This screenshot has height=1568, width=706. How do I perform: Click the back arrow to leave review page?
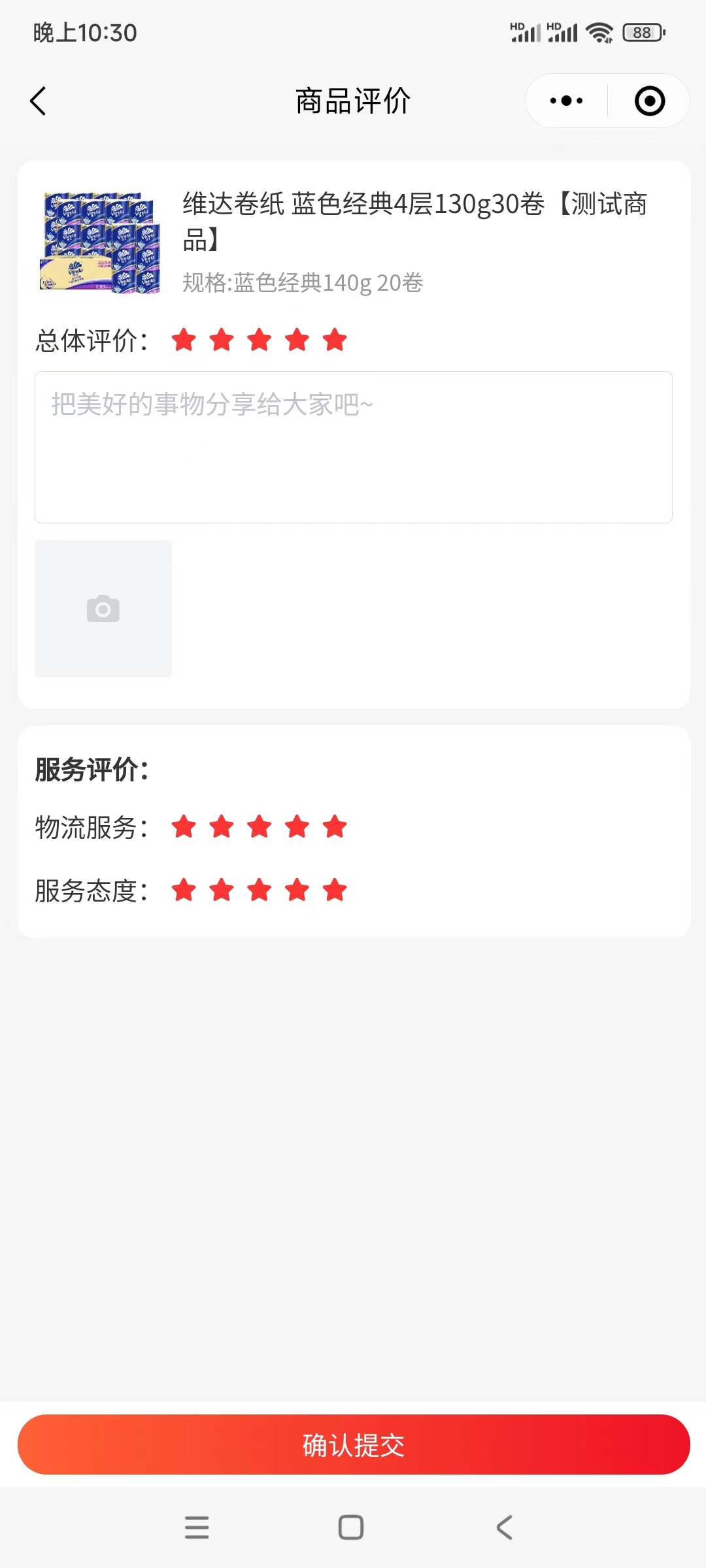pos(37,101)
